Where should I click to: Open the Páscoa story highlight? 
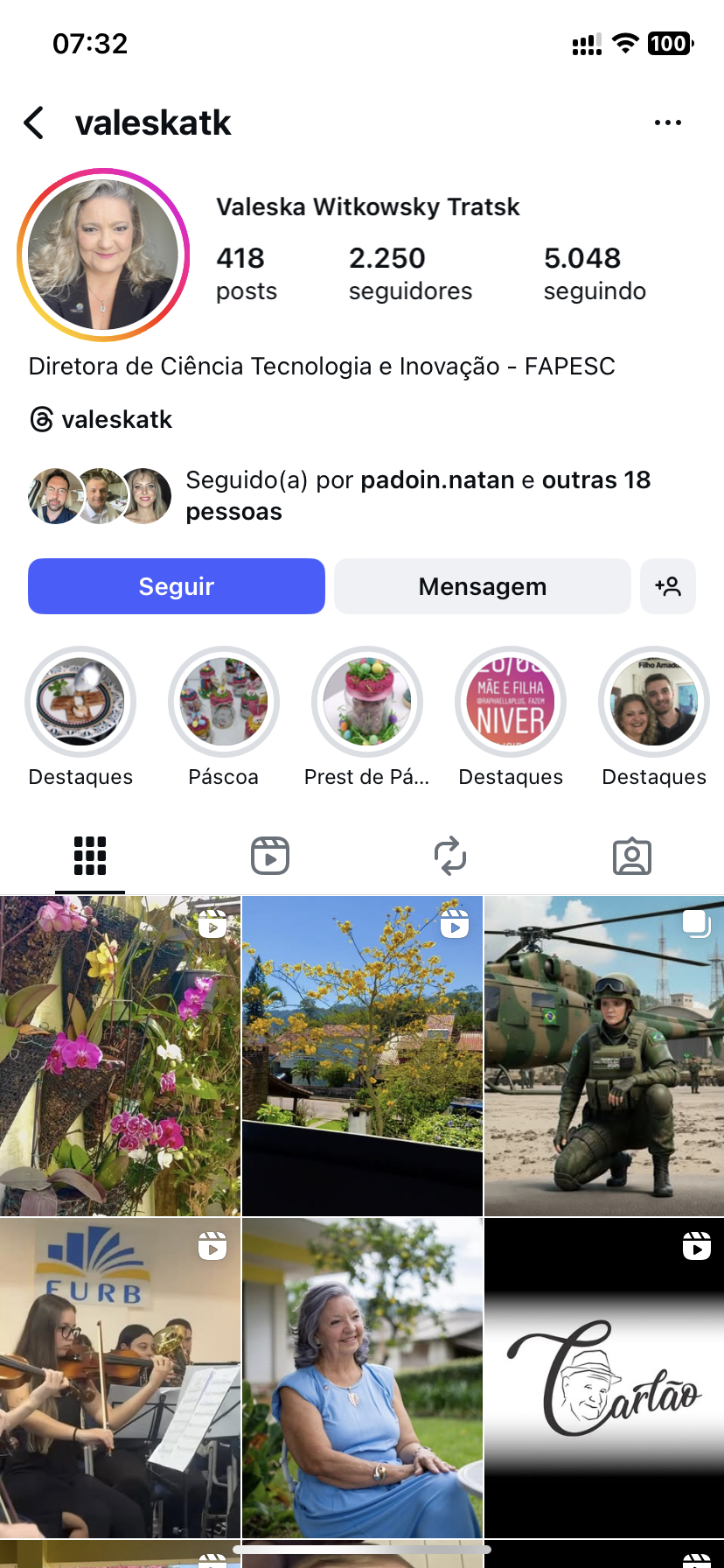point(224,702)
